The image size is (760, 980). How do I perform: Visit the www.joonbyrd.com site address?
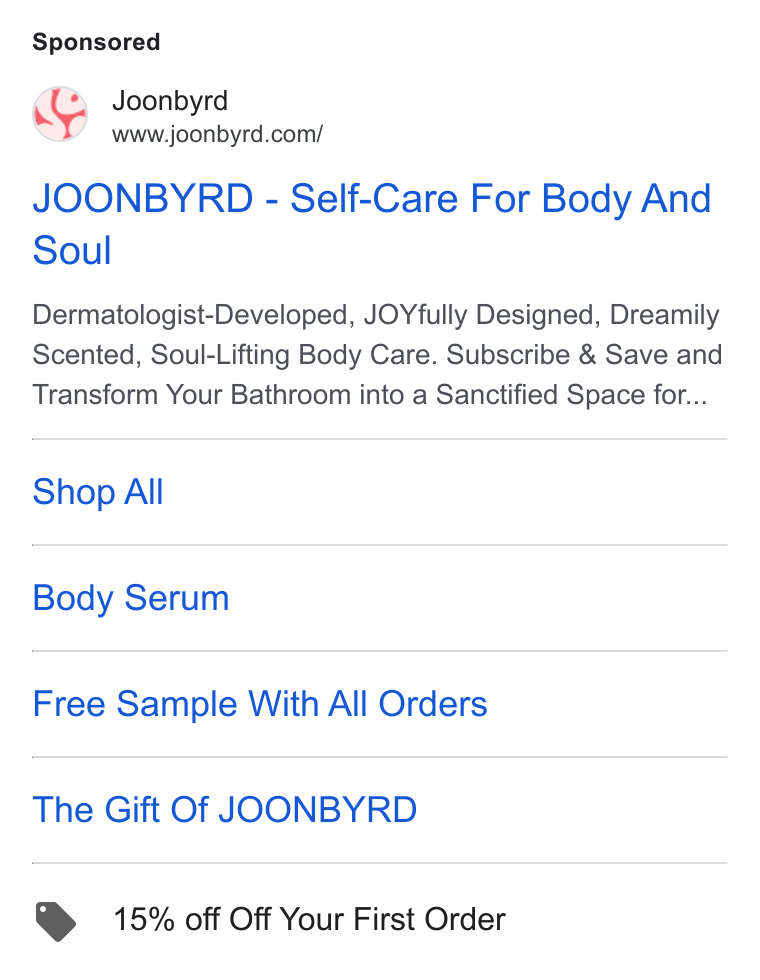coord(218,134)
